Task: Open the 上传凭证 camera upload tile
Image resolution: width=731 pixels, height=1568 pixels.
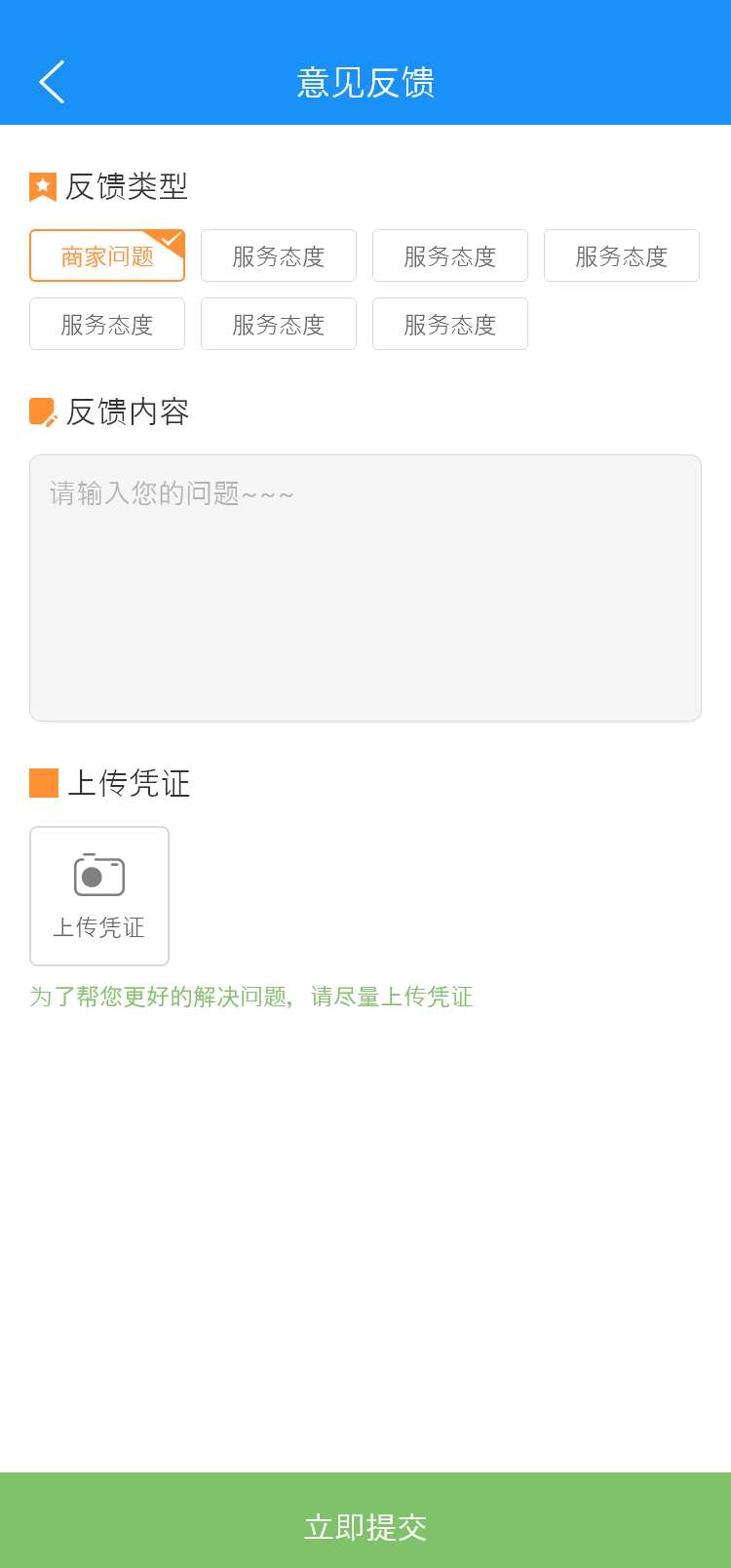Action: click(99, 896)
